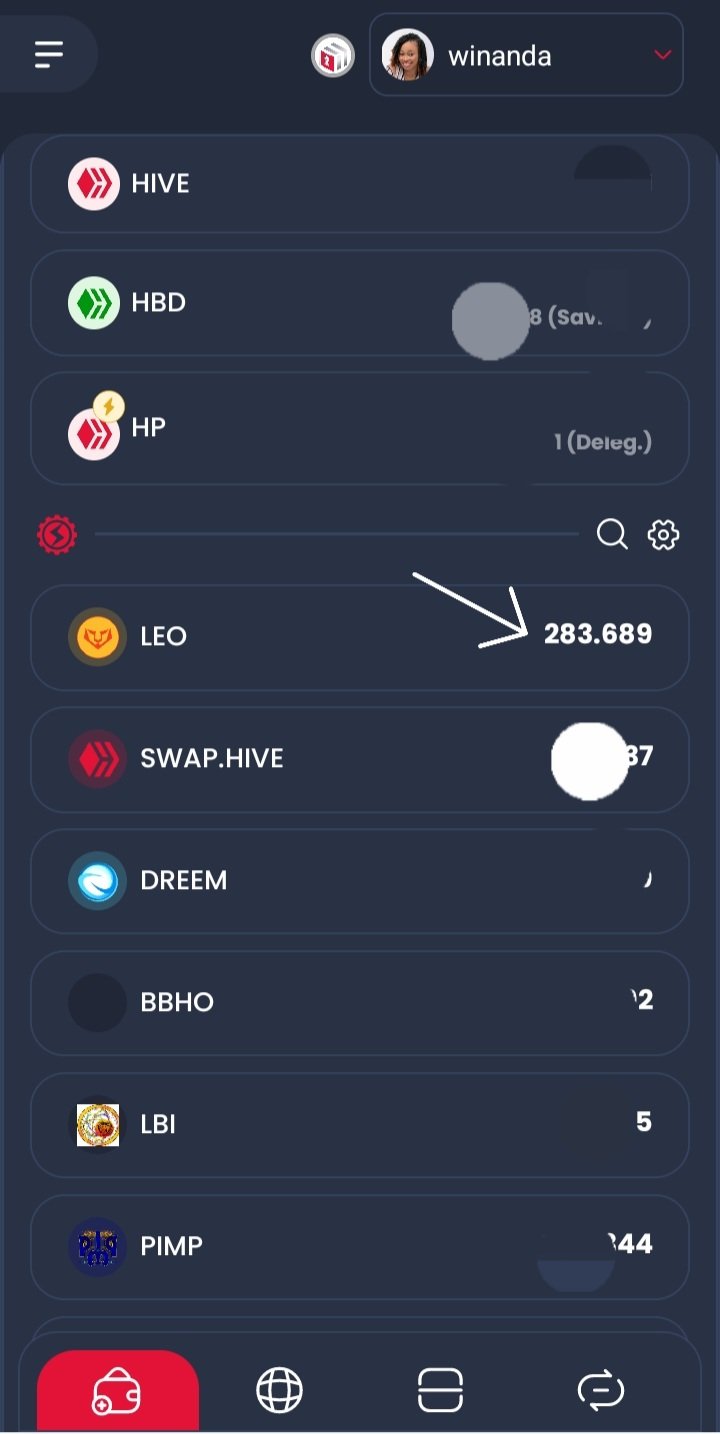Select the SWAP.HIVE token row

pyautogui.click(x=360, y=759)
